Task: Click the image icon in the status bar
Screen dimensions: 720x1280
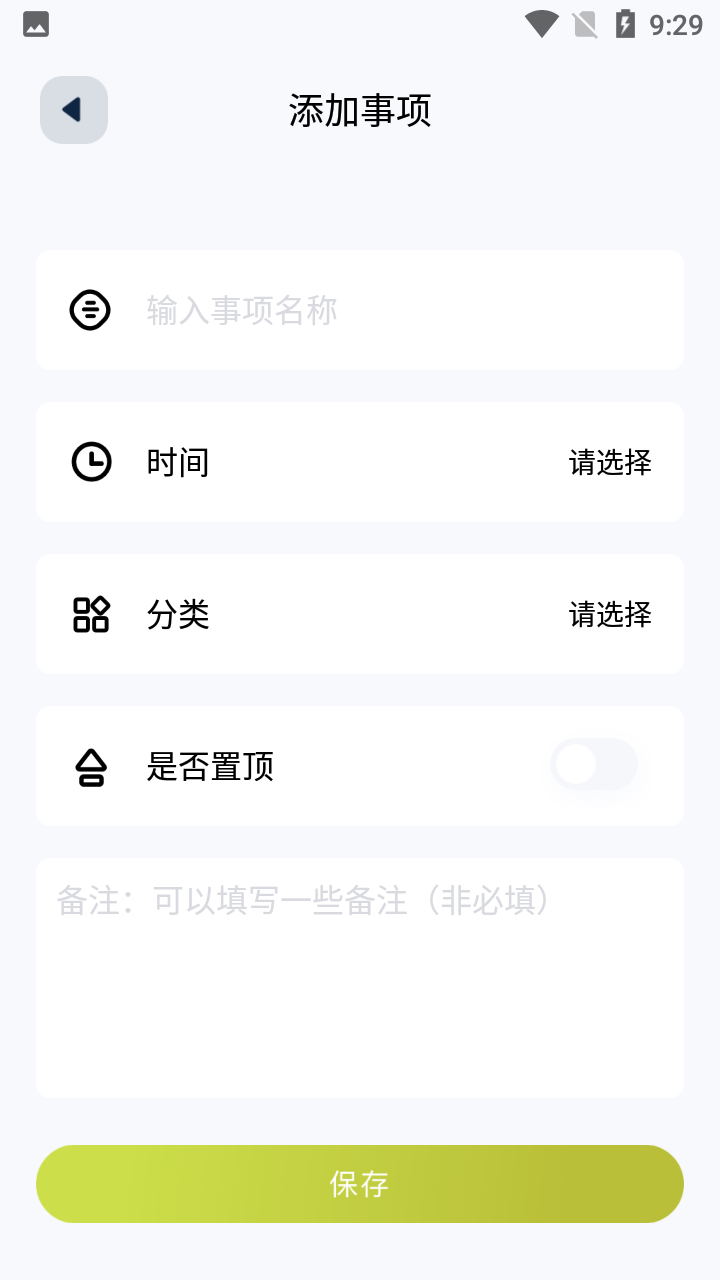Action: 36,24
